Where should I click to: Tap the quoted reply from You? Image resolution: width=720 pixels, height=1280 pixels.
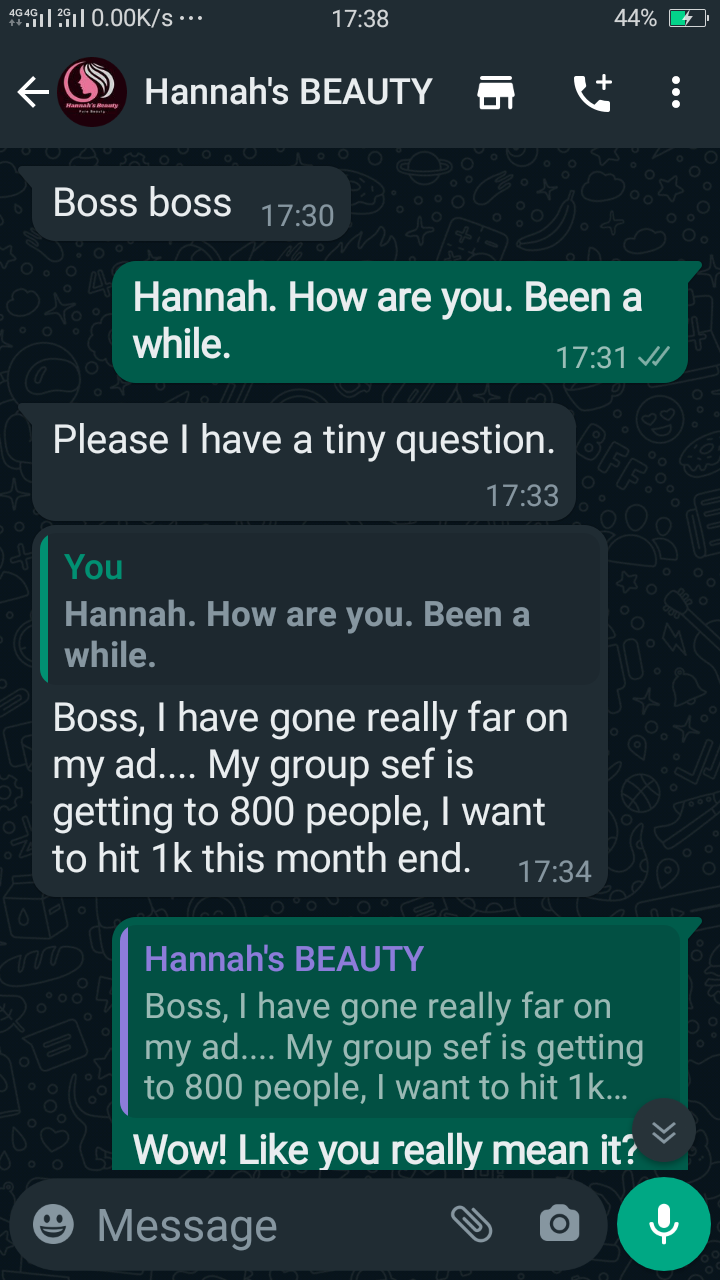[320, 610]
